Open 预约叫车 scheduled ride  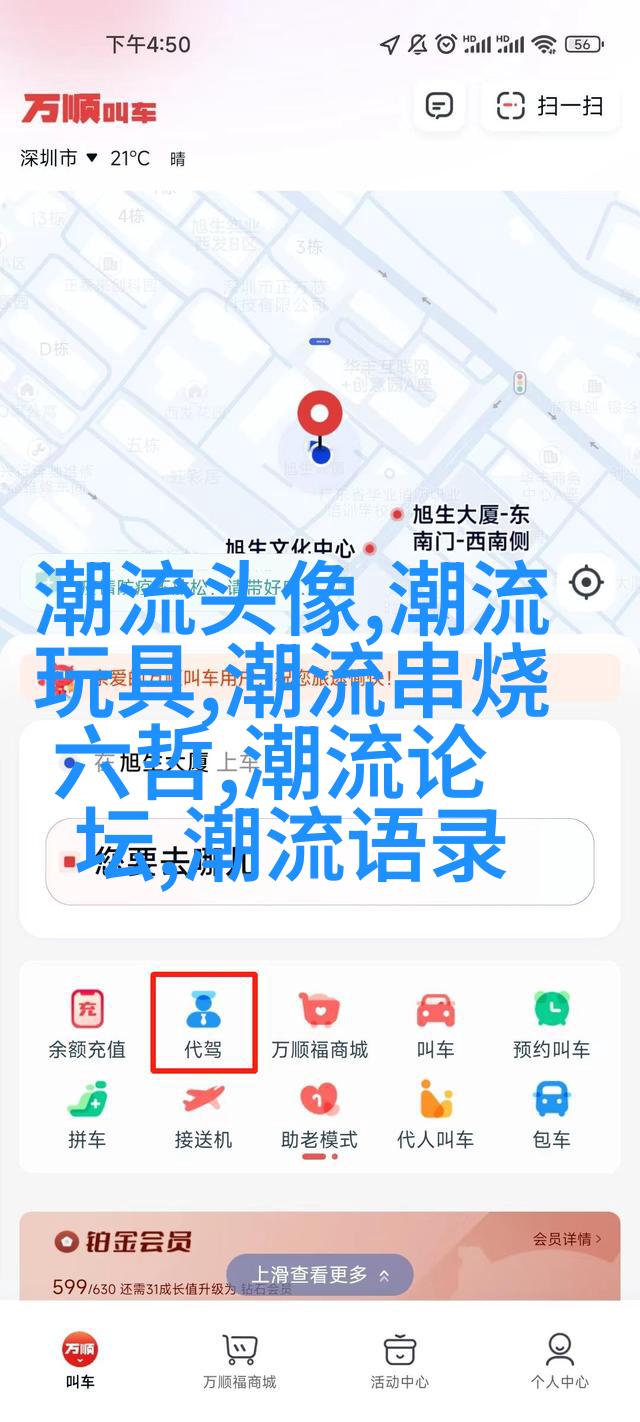click(551, 1022)
